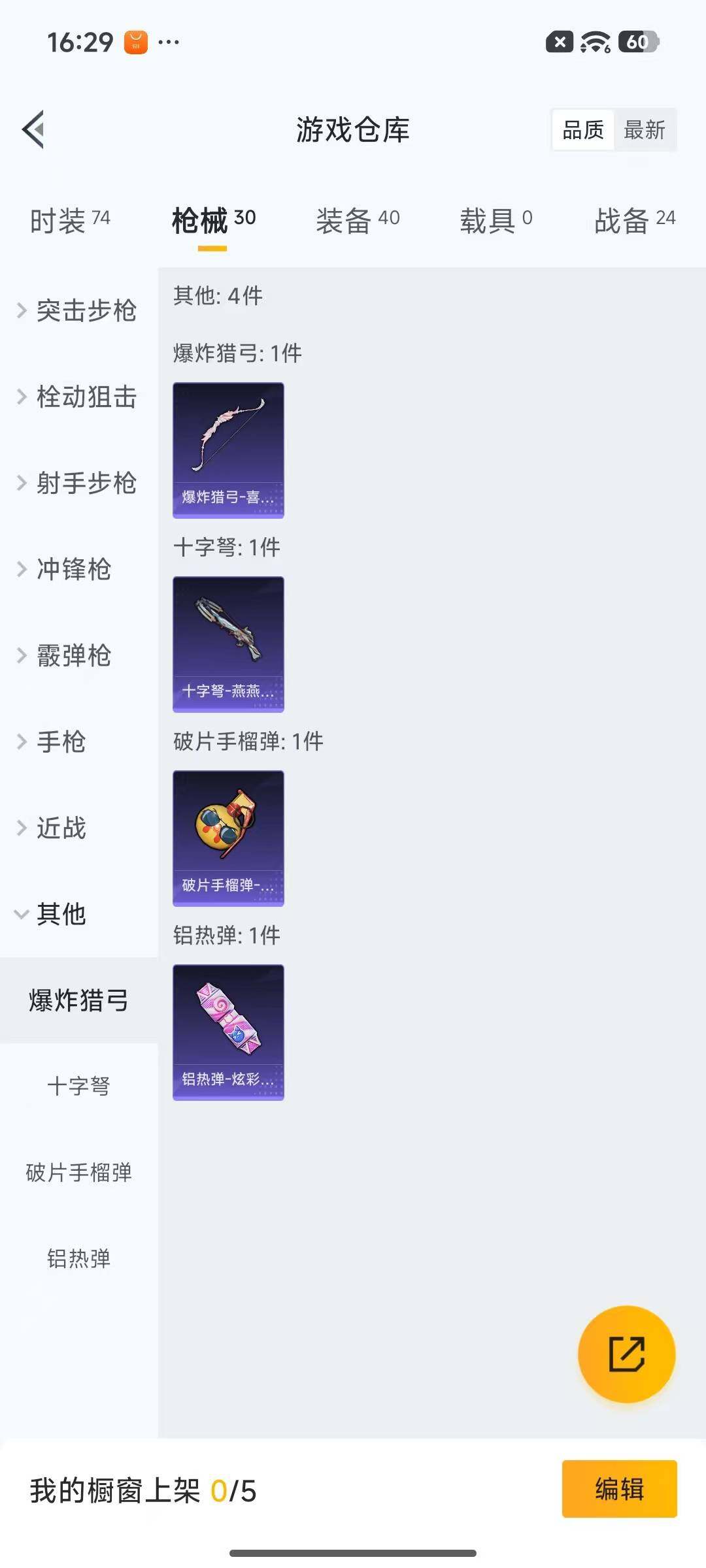Select 十字弩 in the left sidebar list
This screenshot has width=706, height=1568.
(x=78, y=1086)
